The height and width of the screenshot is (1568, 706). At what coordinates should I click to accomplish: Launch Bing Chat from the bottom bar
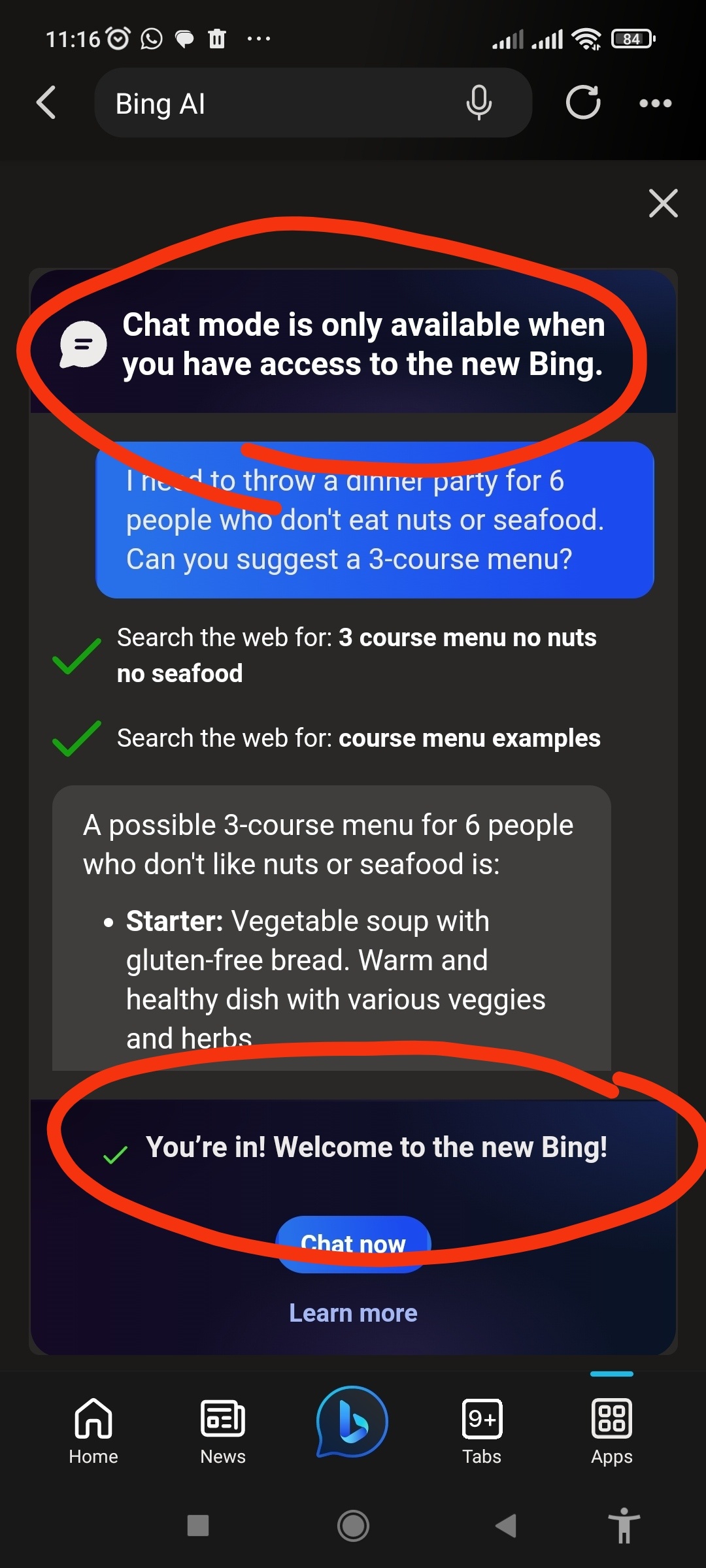352,1420
